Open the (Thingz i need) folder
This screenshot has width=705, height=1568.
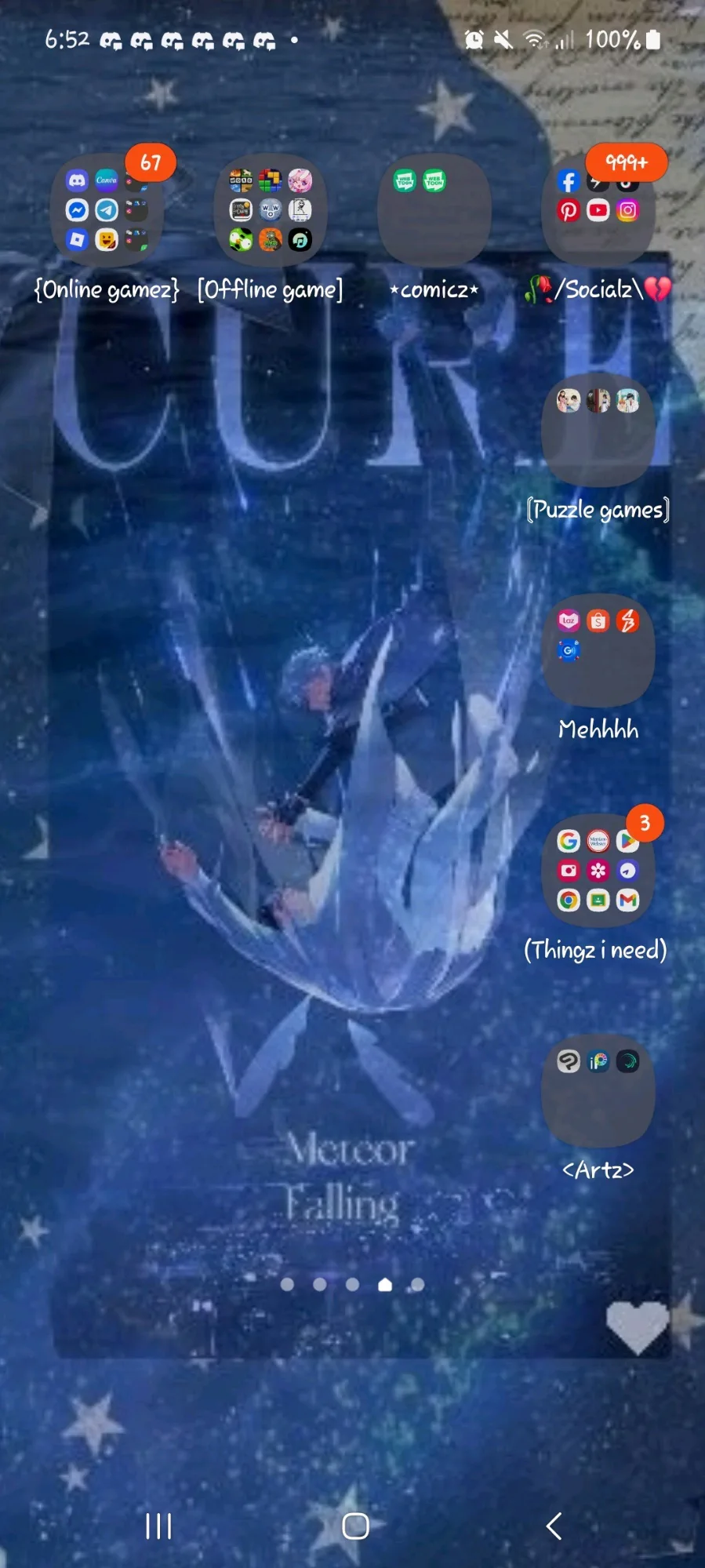point(598,871)
